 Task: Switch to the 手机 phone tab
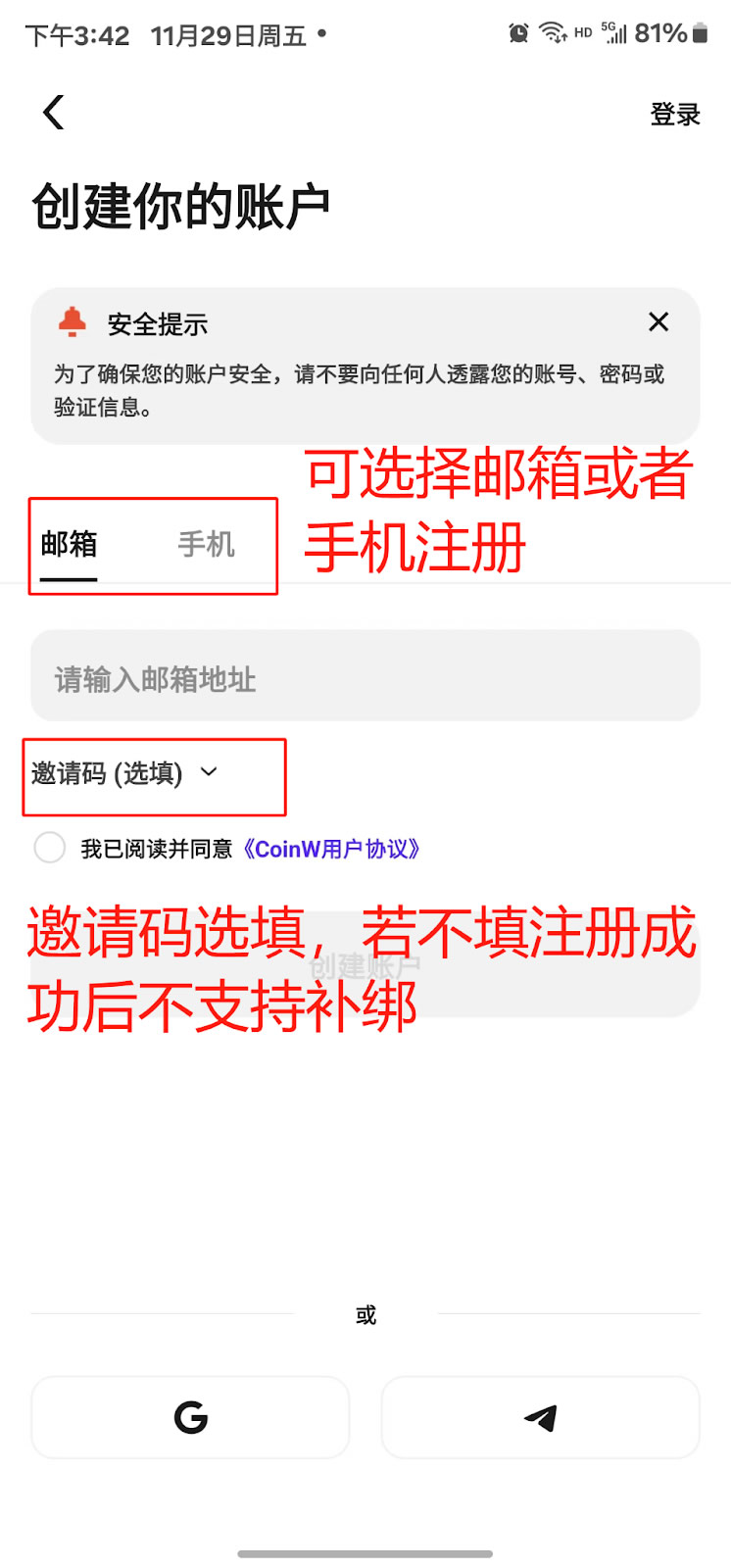coord(206,544)
